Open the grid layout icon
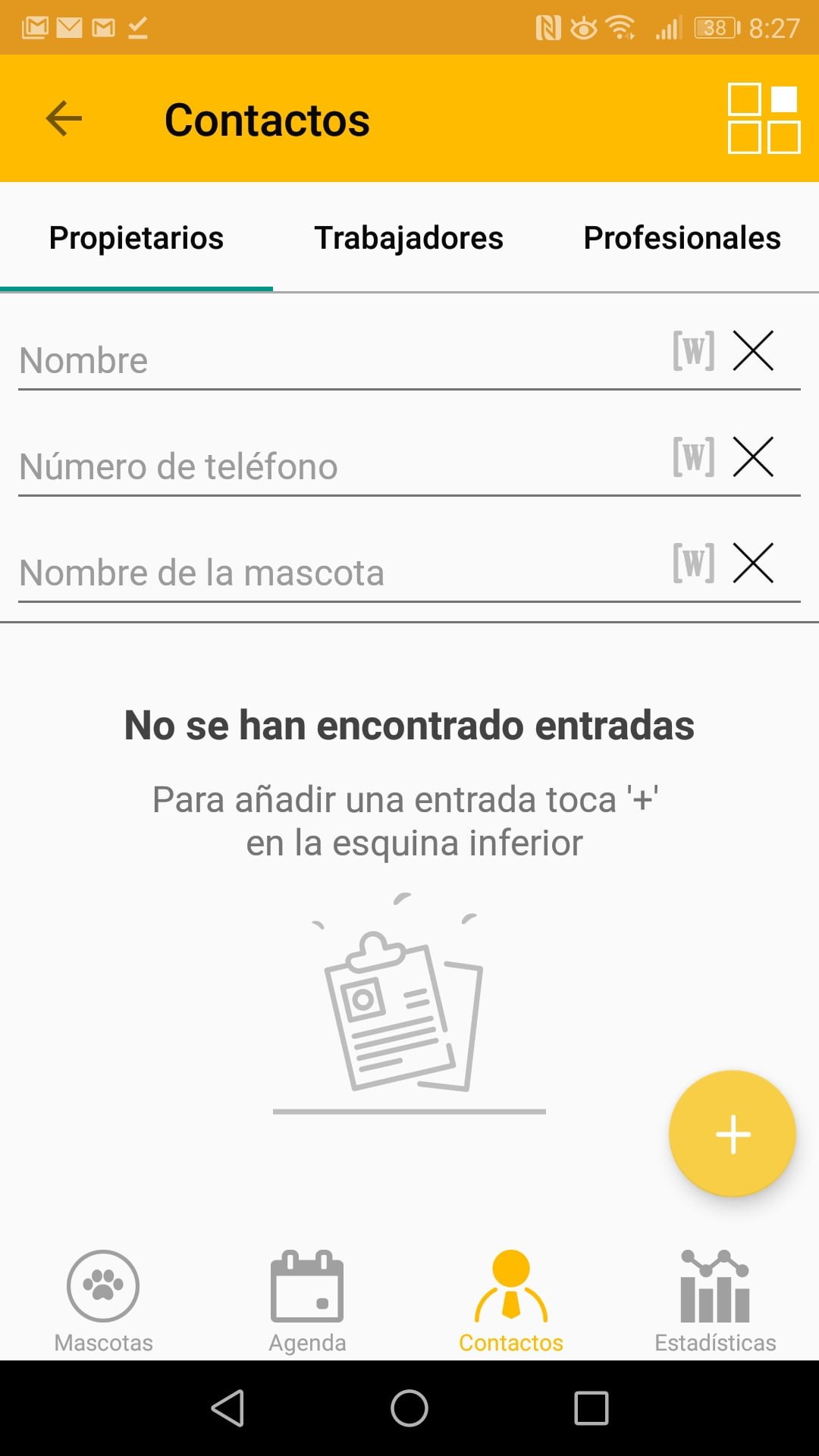This screenshot has height=1456, width=819. click(x=764, y=118)
